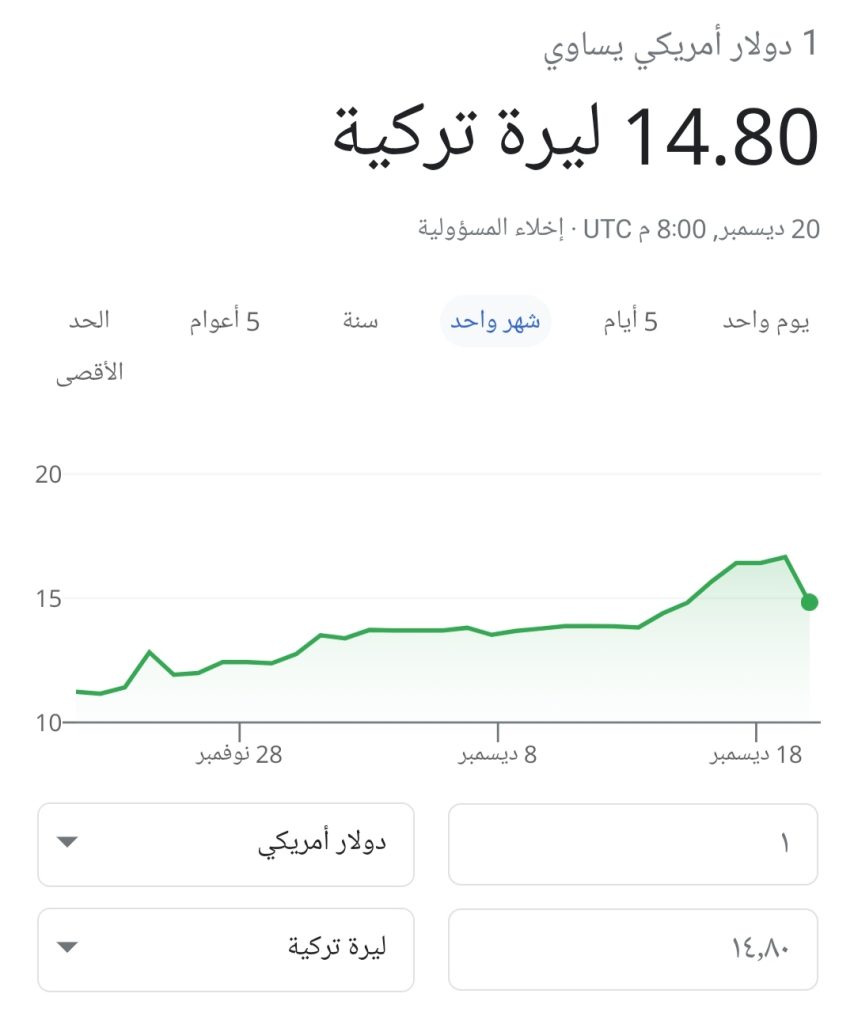Open the دولار أمريكي currency dropdown
Image resolution: width=854 pixels, height=1024 pixels.
pos(226,844)
